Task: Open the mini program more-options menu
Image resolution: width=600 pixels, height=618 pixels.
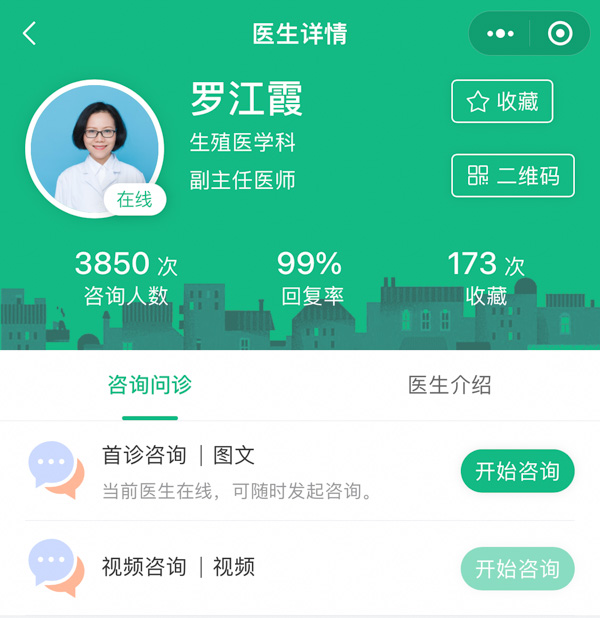Action: 500,33
